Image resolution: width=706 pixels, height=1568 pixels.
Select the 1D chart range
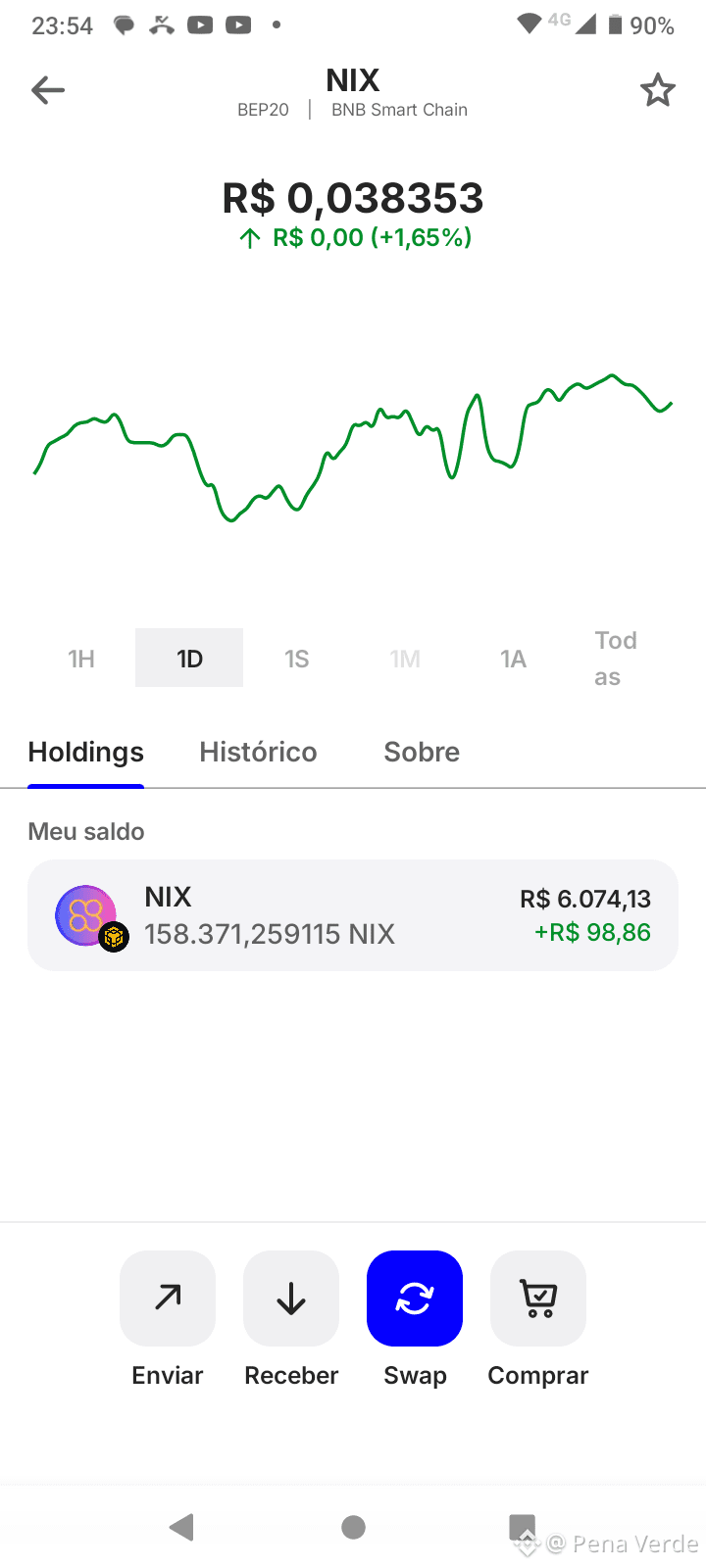click(189, 659)
